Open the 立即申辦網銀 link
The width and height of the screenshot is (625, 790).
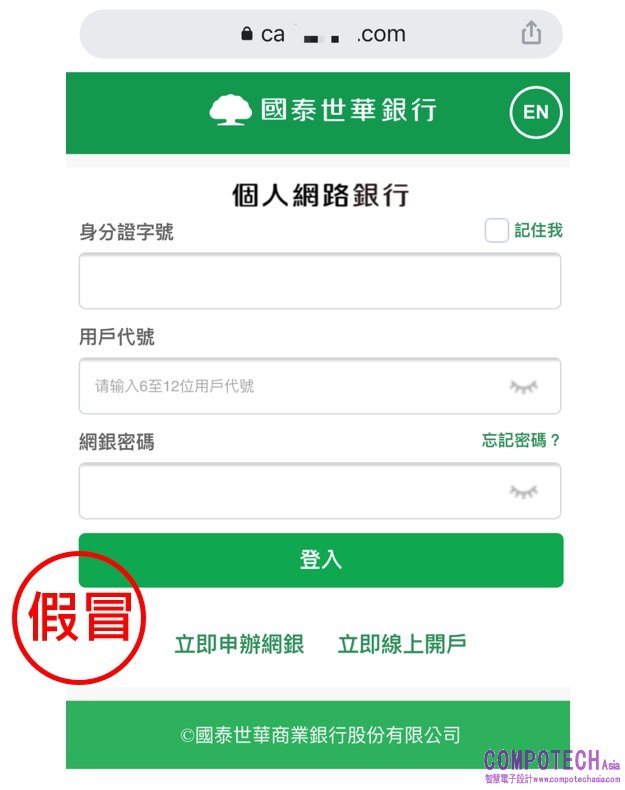pos(239,644)
